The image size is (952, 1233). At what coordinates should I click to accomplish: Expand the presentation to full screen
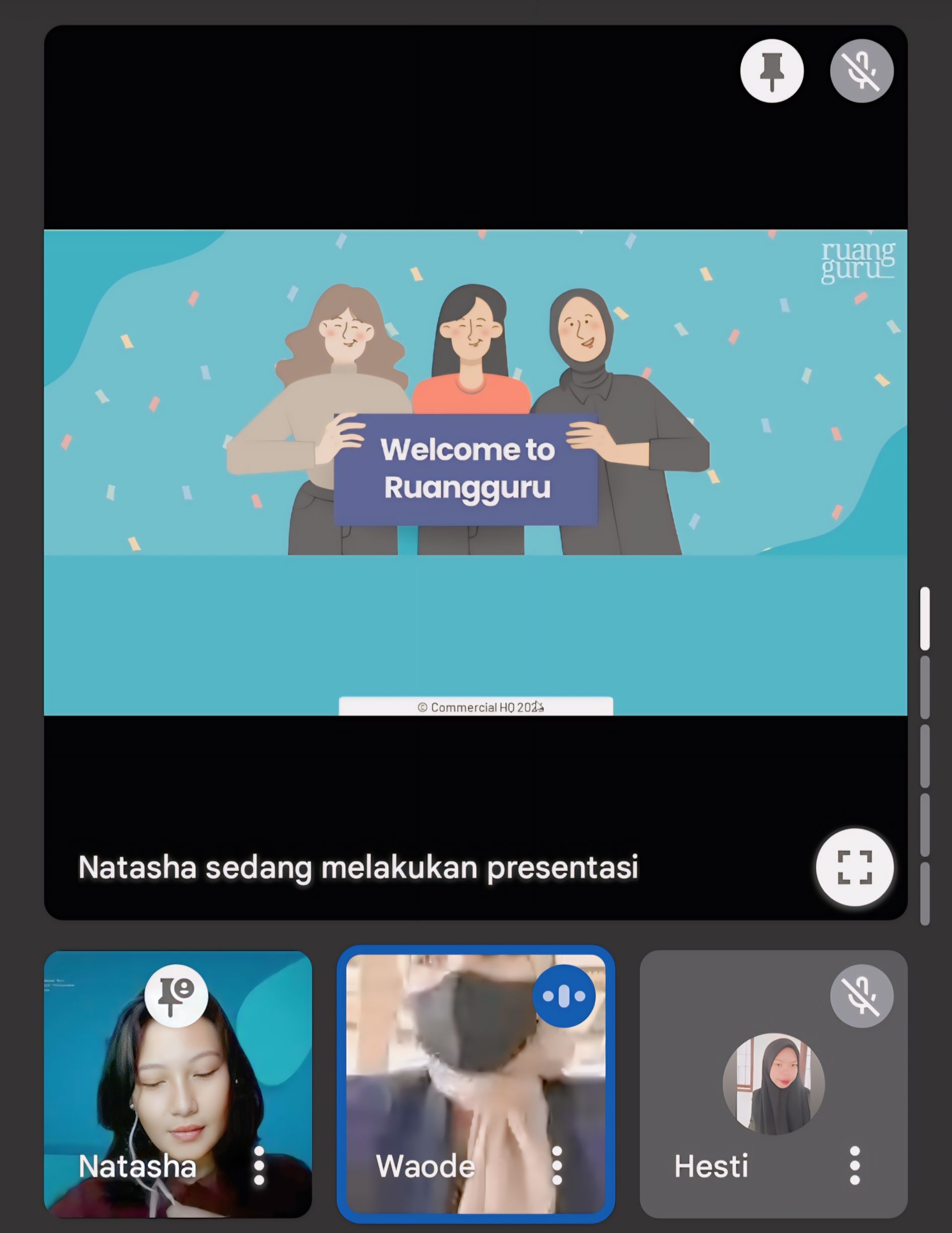[854, 867]
